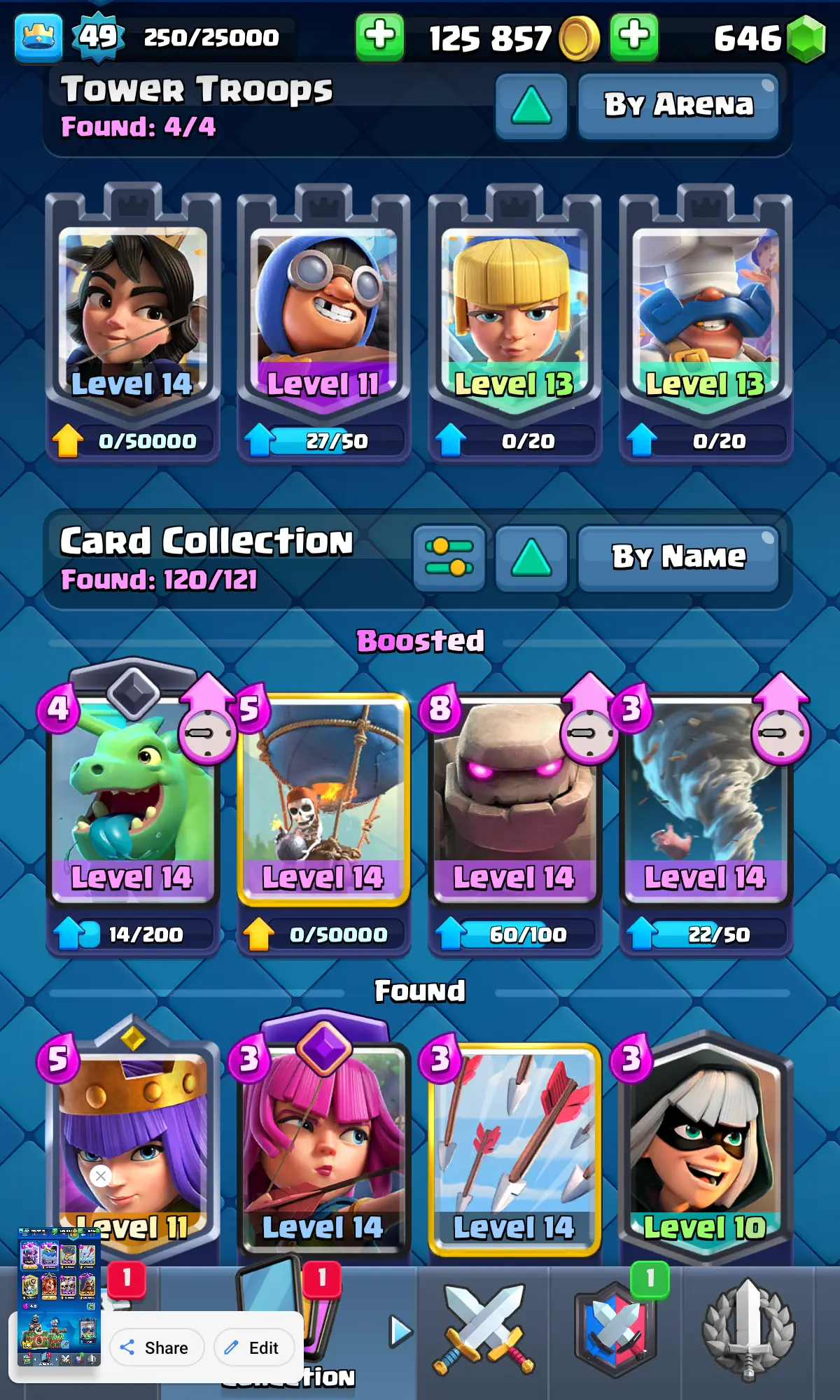Viewport: 840px width, 1400px height.
Task: Change card collection sorting from By Name
Action: (678, 559)
